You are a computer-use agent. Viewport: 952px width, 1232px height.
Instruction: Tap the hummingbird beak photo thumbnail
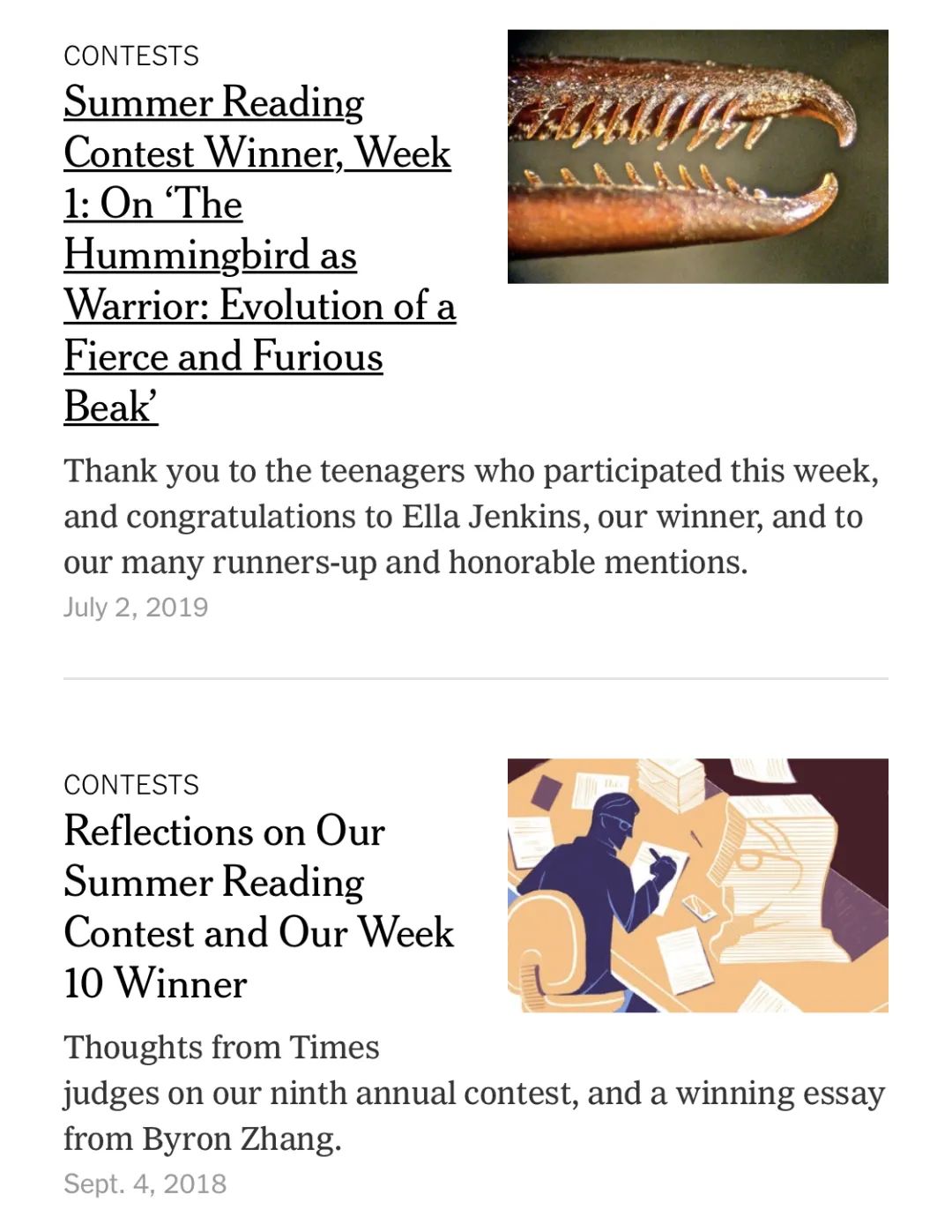[x=697, y=157]
